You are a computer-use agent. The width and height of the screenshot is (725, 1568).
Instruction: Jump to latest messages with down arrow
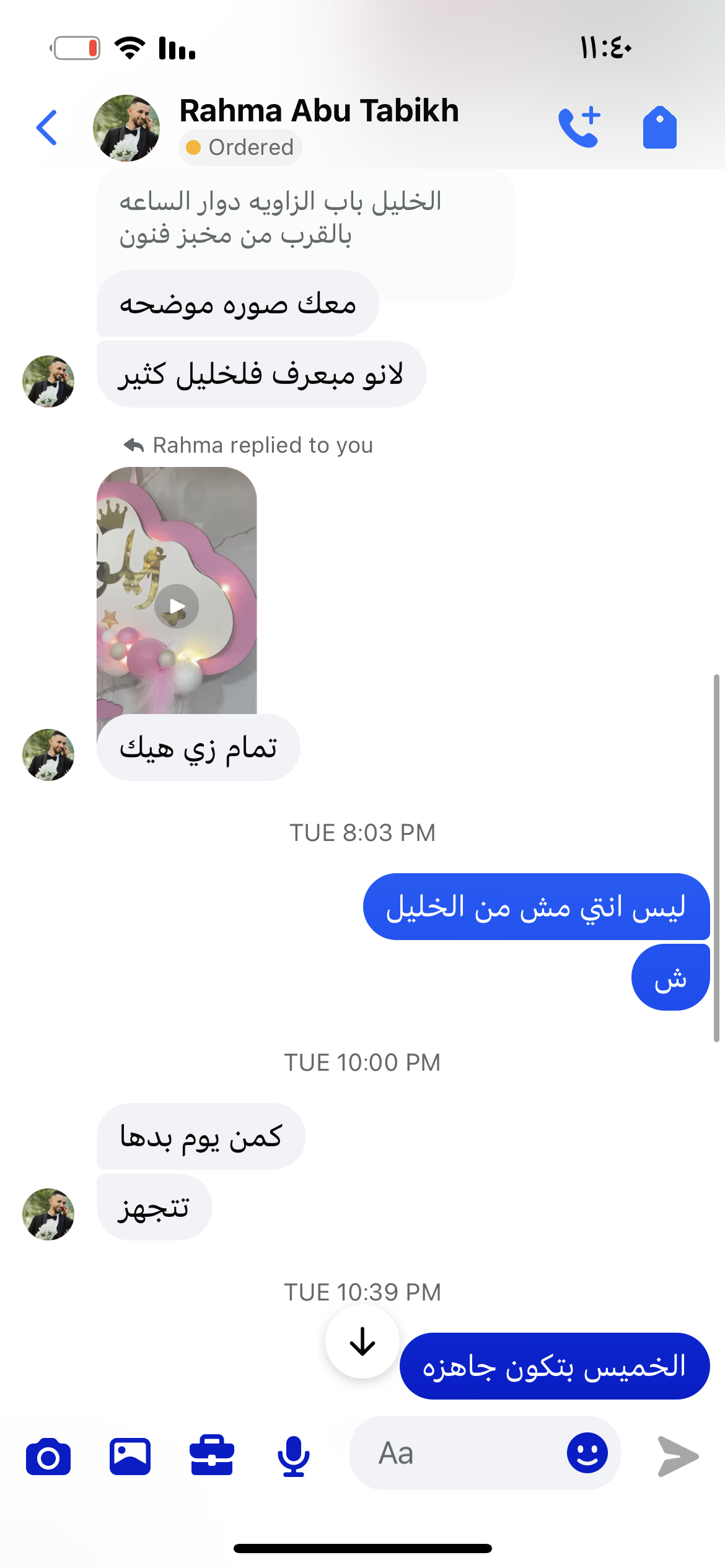(x=362, y=1341)
